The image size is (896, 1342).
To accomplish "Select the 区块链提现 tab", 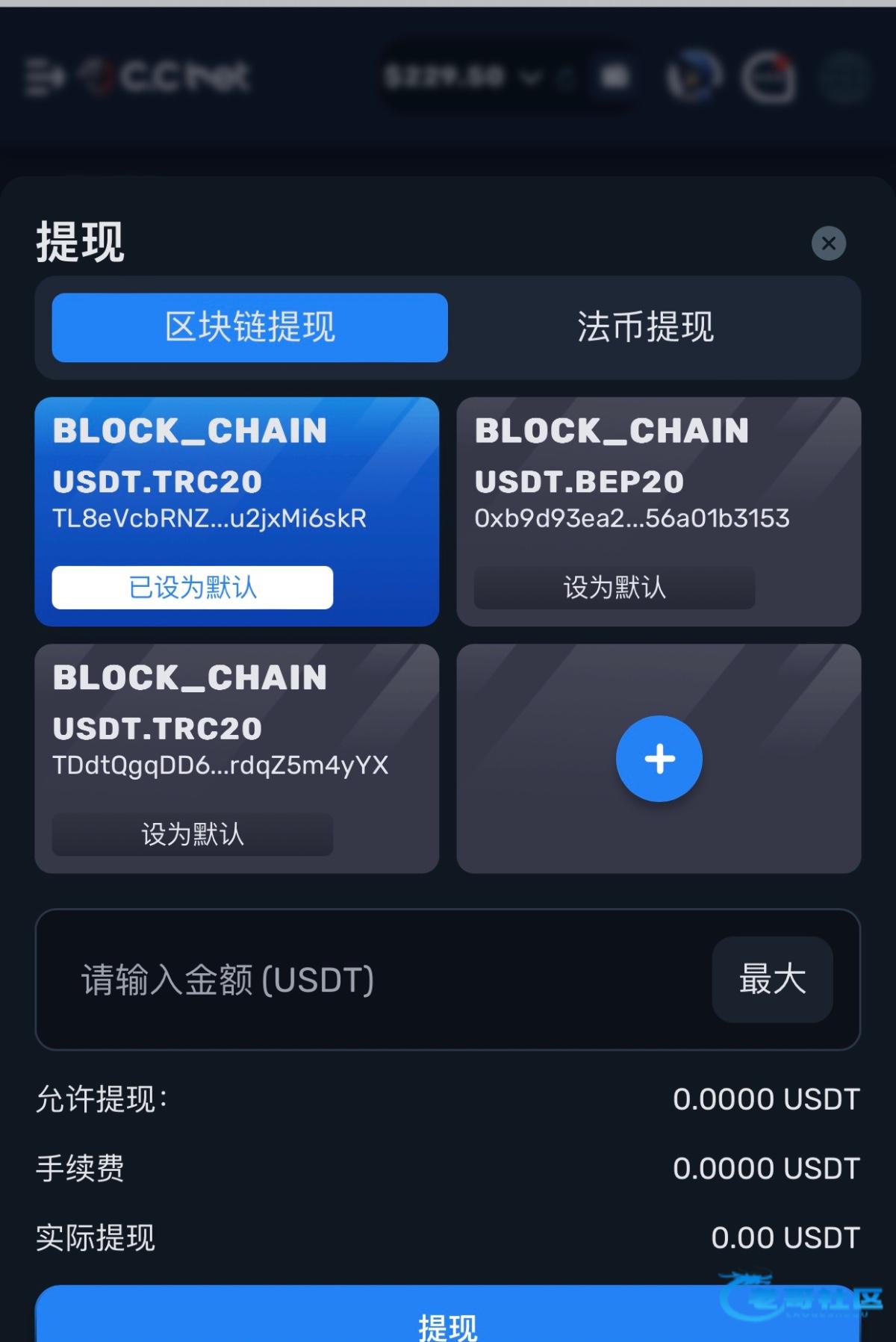I will click(249, 327).
